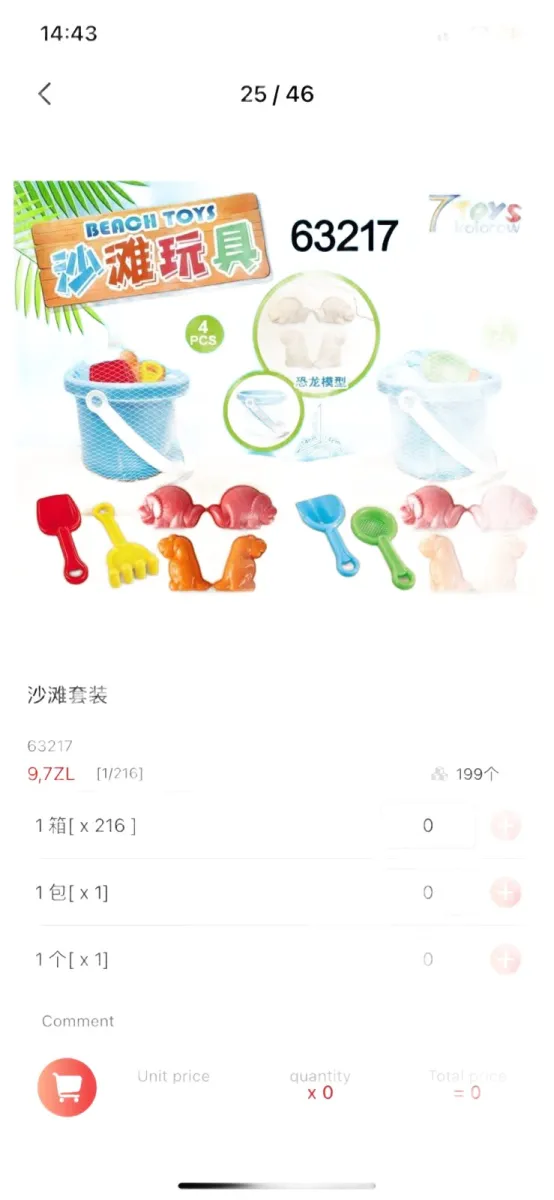Viewport: 554px width, 1200px height.
Task: Go back using the top-left arrow
Action: tap(44, 94)
